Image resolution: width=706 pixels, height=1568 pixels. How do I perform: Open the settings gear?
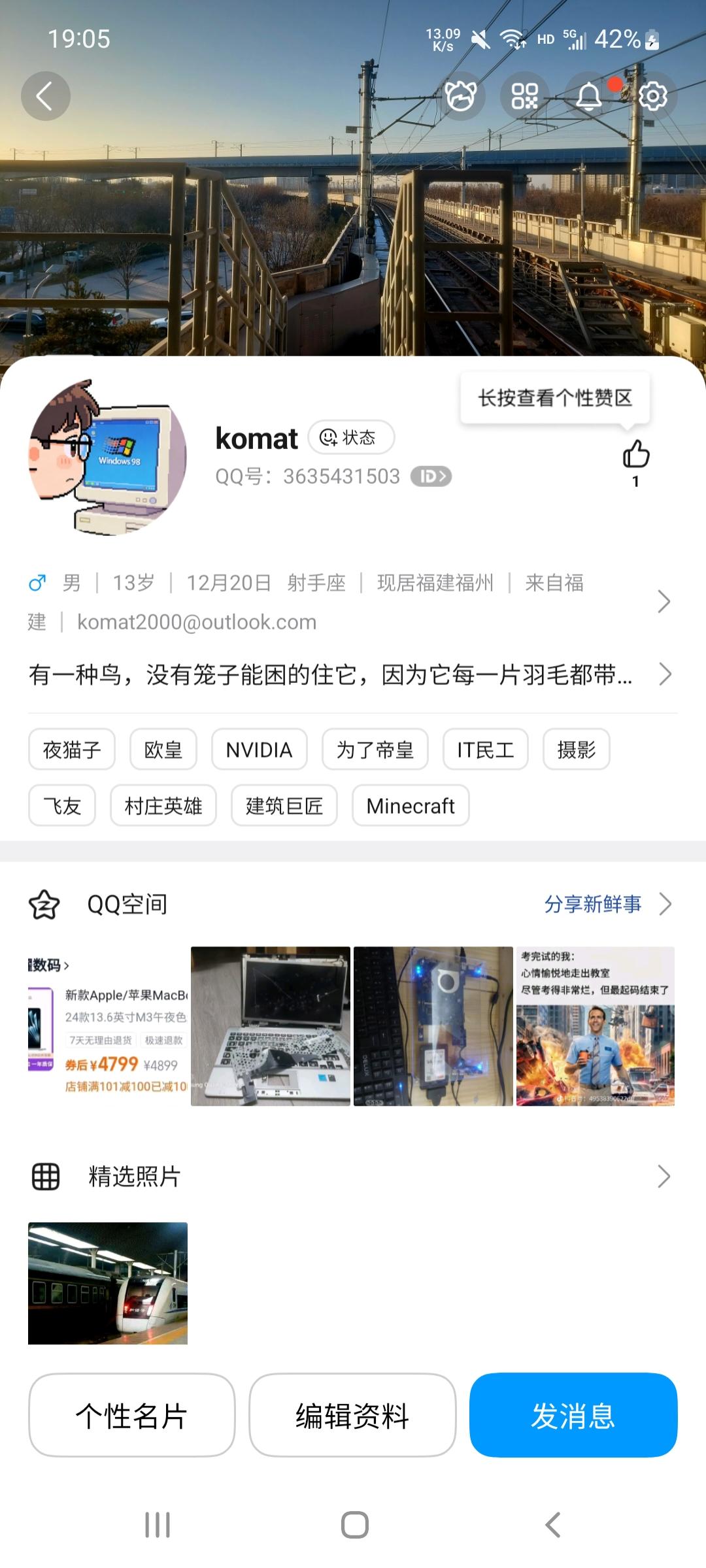652,96
